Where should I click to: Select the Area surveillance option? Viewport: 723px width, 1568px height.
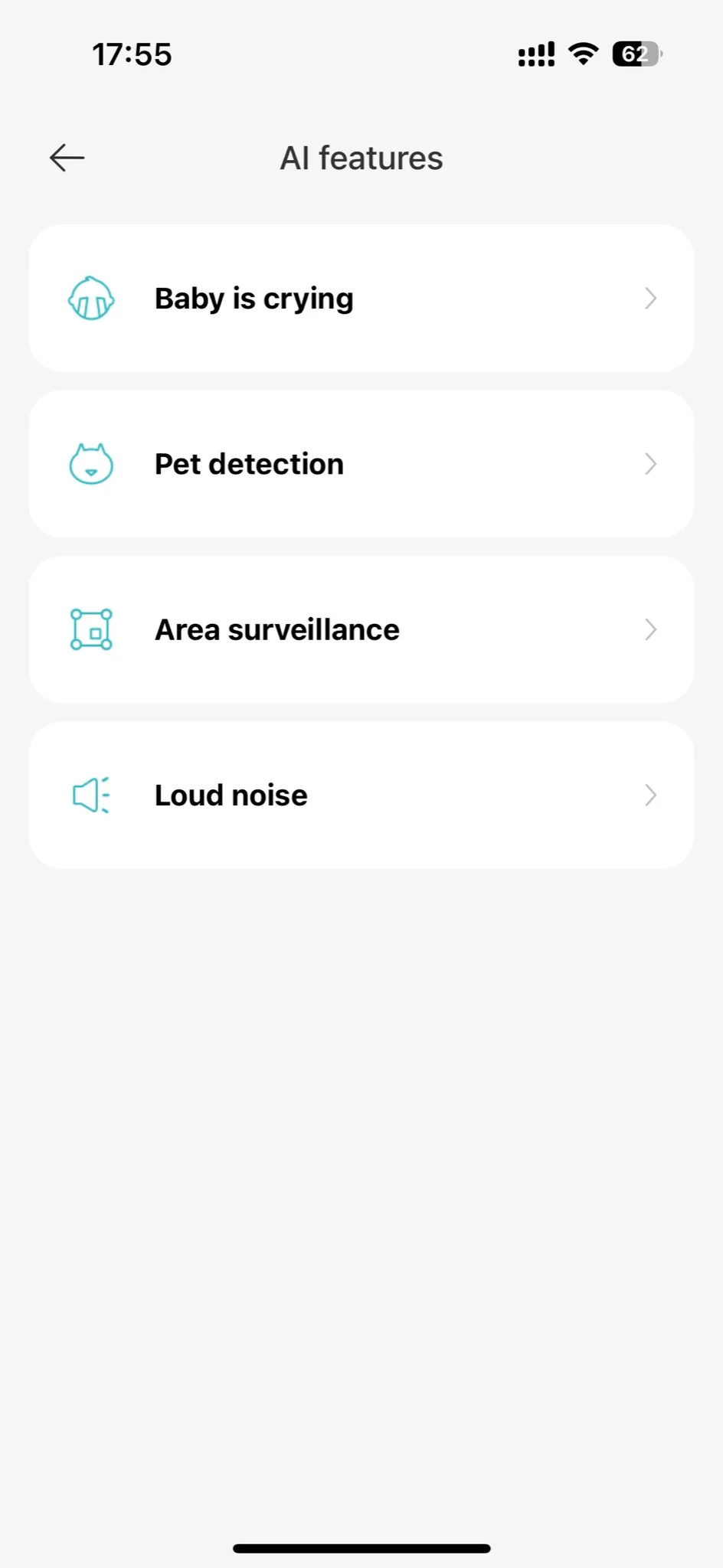click(x=361, y=629)
